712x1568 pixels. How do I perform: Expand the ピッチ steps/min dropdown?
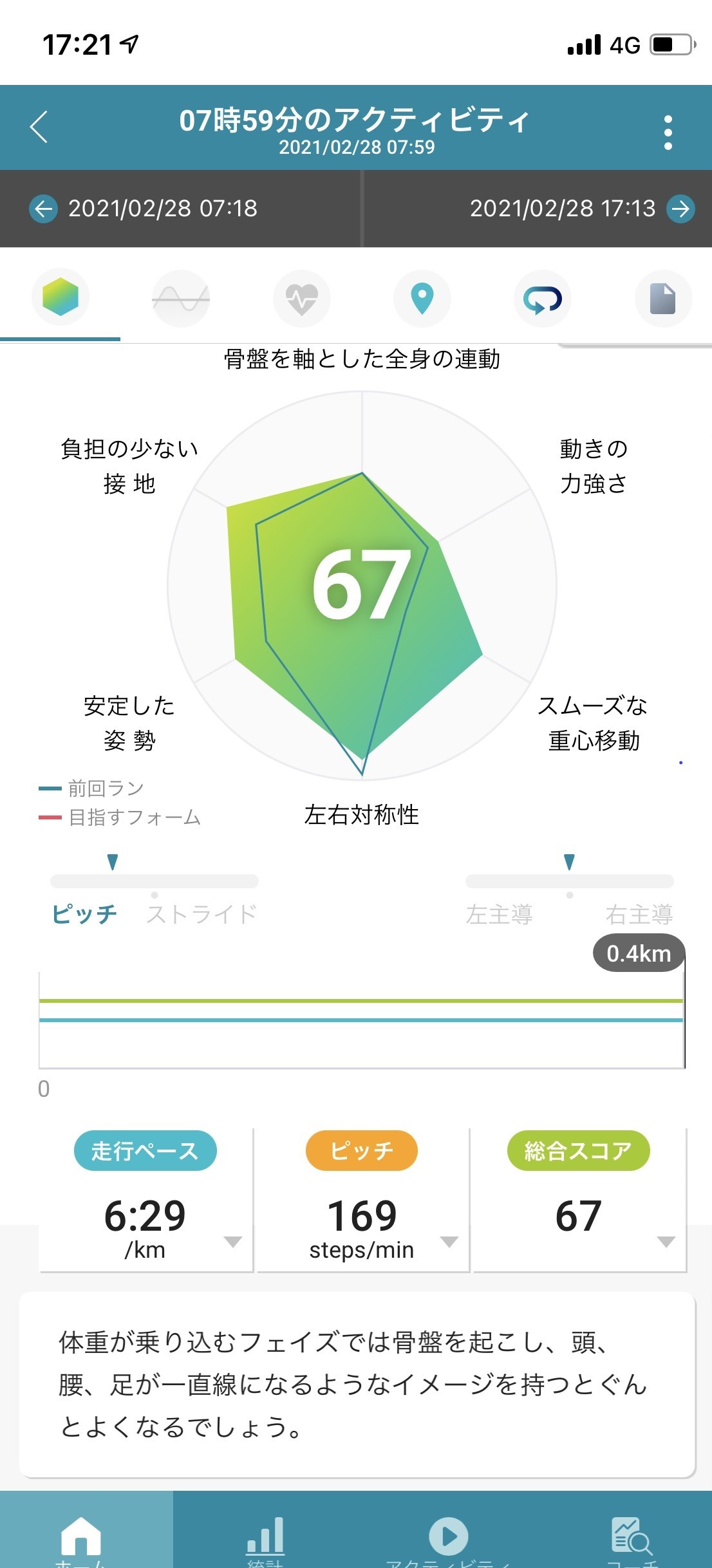click(448, 1241)
